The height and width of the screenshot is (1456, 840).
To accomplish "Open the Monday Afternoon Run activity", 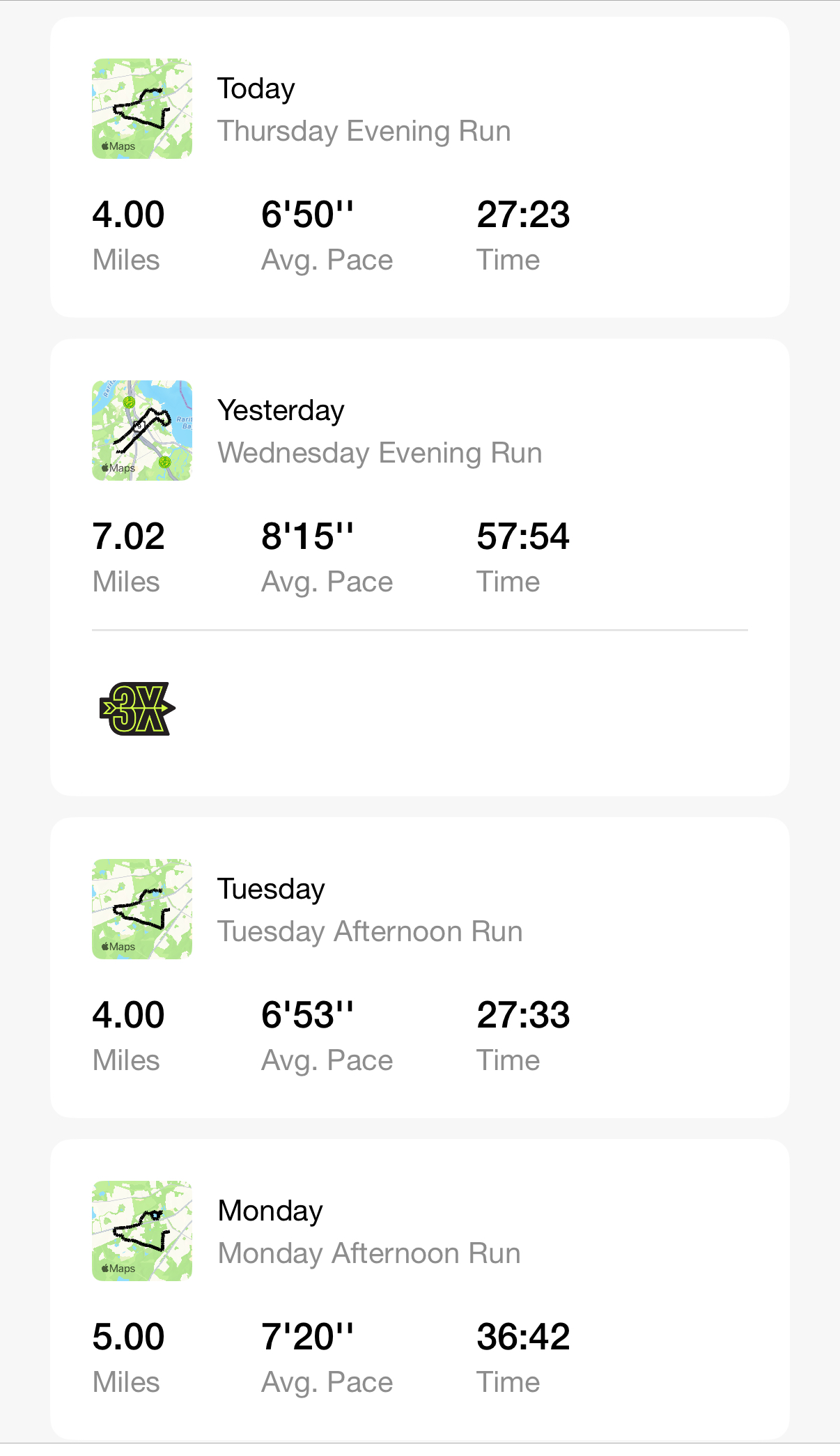I will click(x=419, y=1290).
